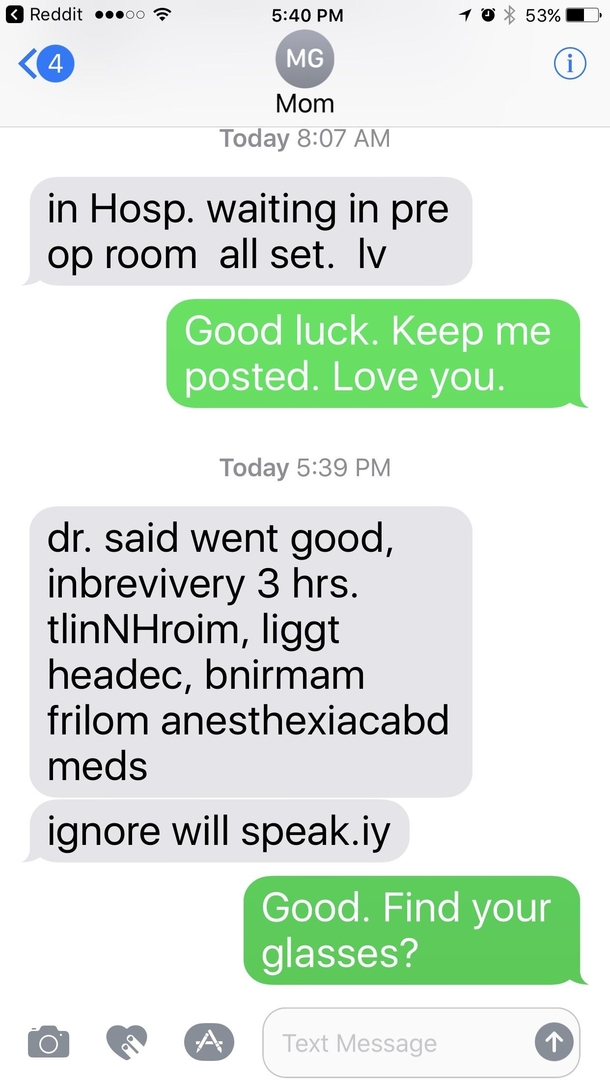
Task: Return to Reddit via status bar link
Action: (x=44, y=15)
